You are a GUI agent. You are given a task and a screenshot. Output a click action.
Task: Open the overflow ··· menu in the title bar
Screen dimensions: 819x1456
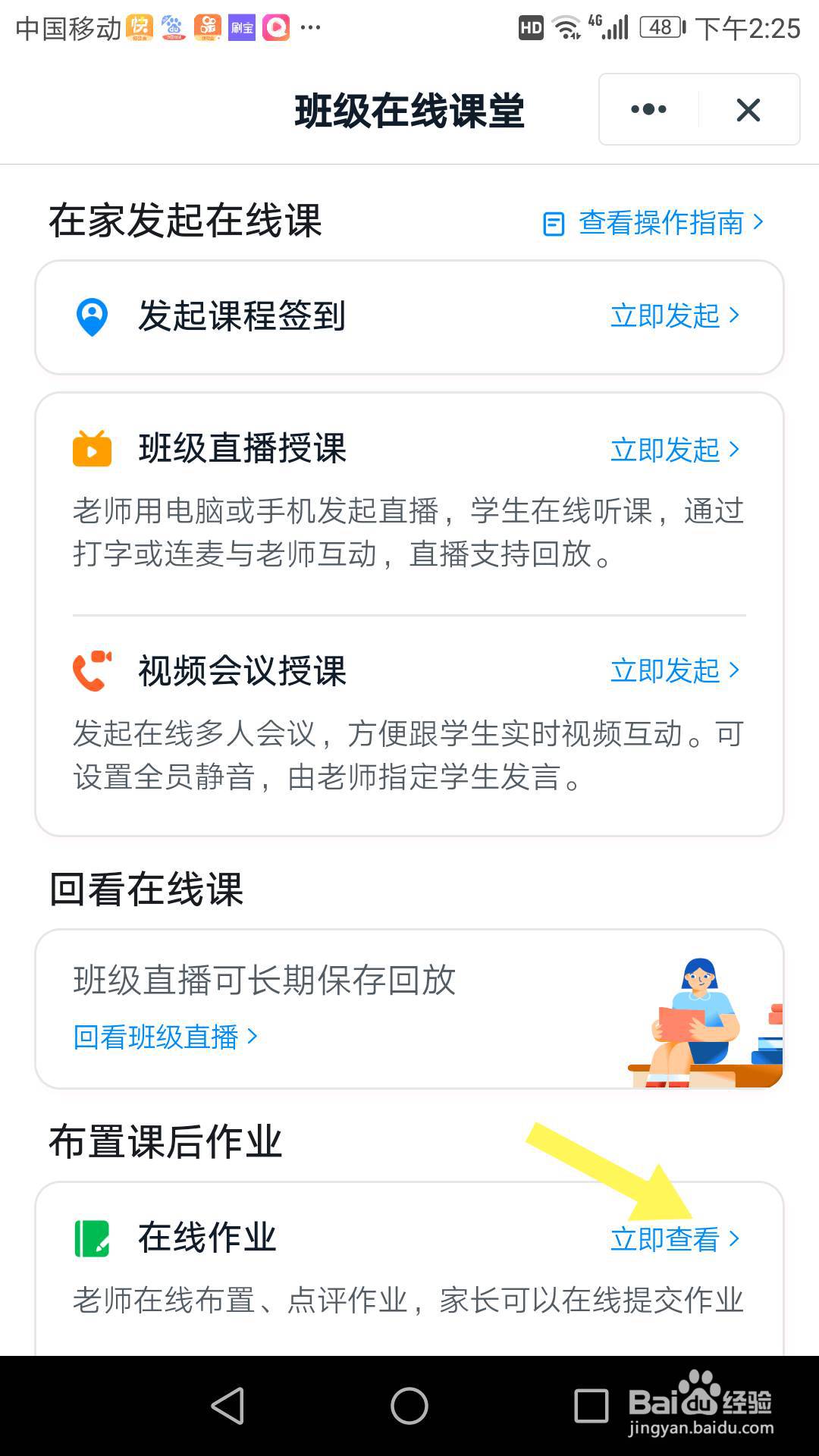click(647, 109)
